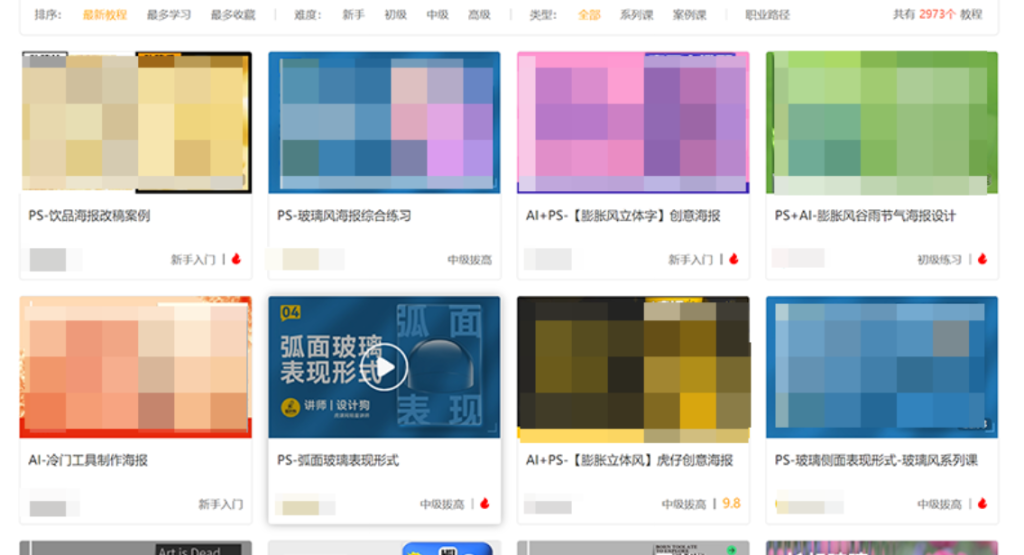Screen dimensions: 1024x555
Task: Filter difficulty to 新手
Action: click(353, 15)
